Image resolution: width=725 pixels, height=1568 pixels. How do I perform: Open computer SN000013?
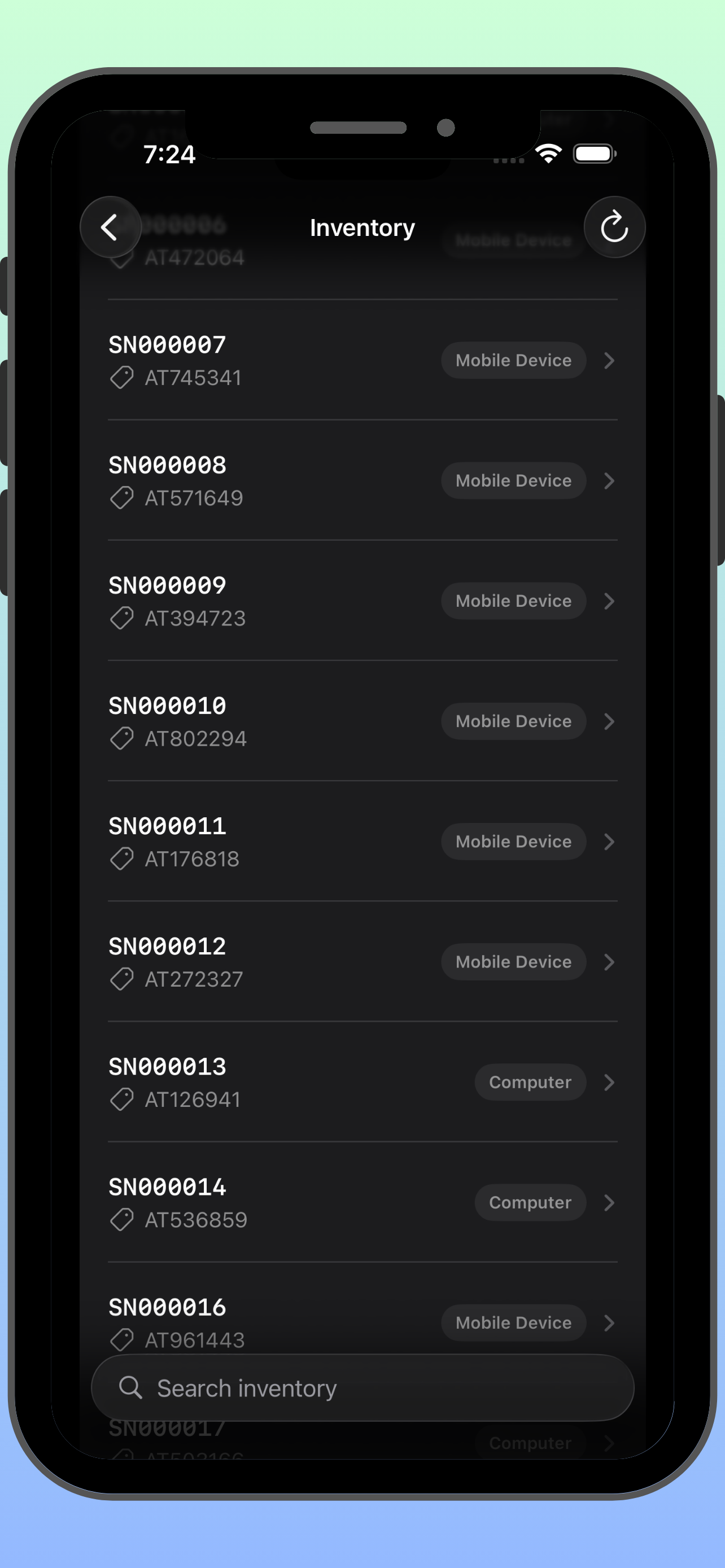point(362,1082)
